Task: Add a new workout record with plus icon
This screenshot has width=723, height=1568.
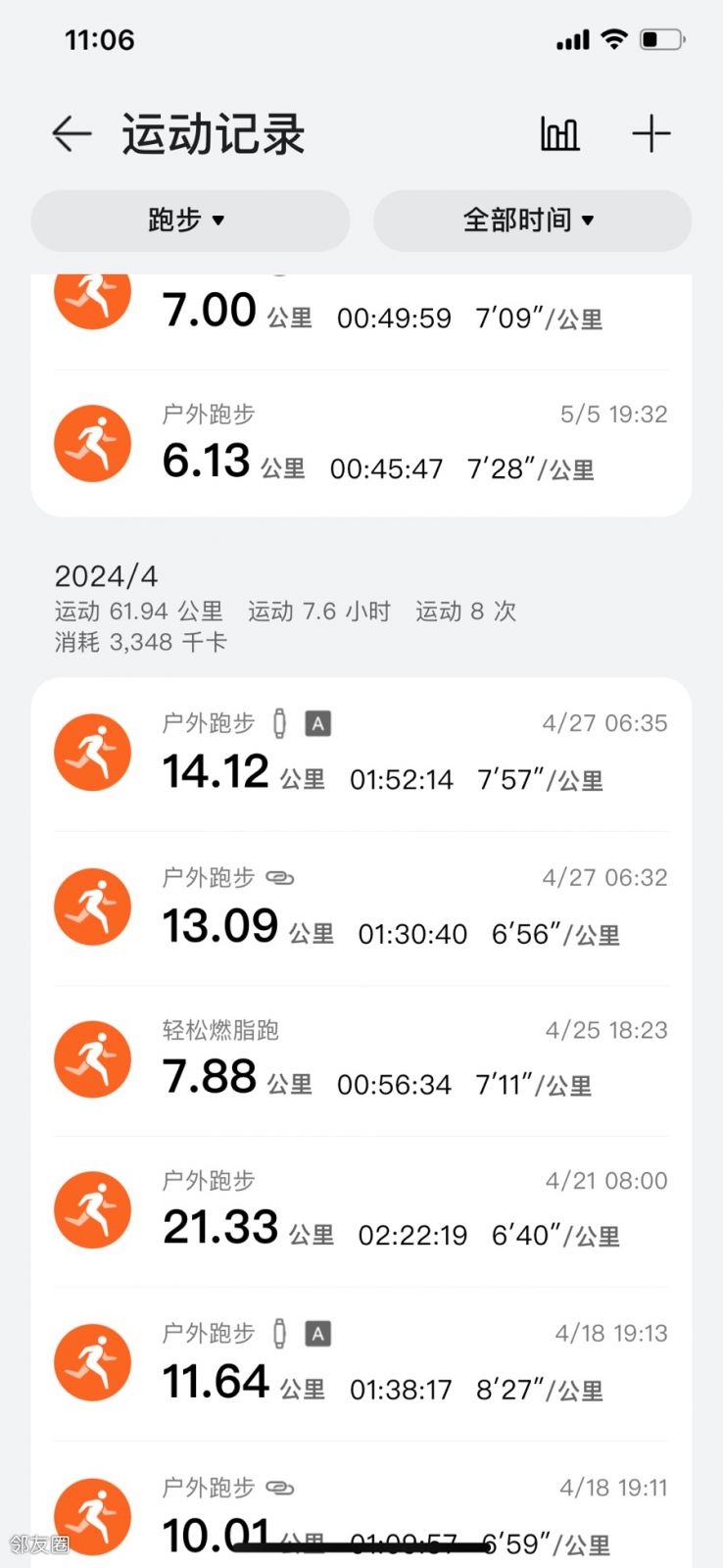Action: 651,133
